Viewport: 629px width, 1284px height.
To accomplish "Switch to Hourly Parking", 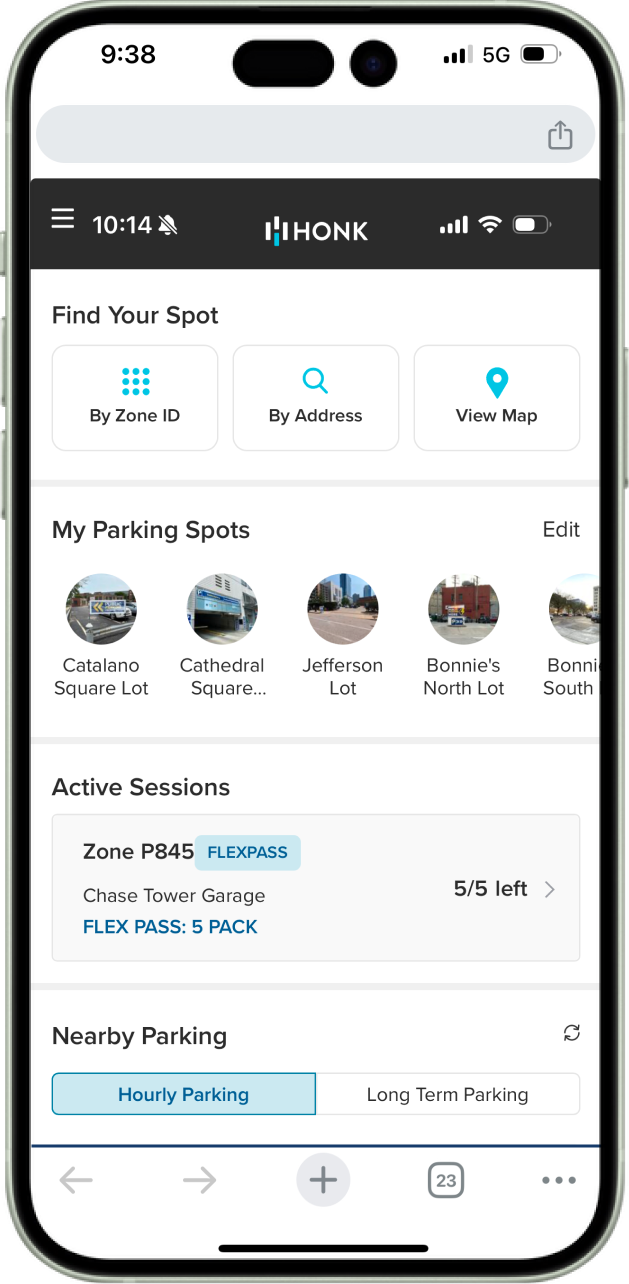I will [x=184, y=1094].
